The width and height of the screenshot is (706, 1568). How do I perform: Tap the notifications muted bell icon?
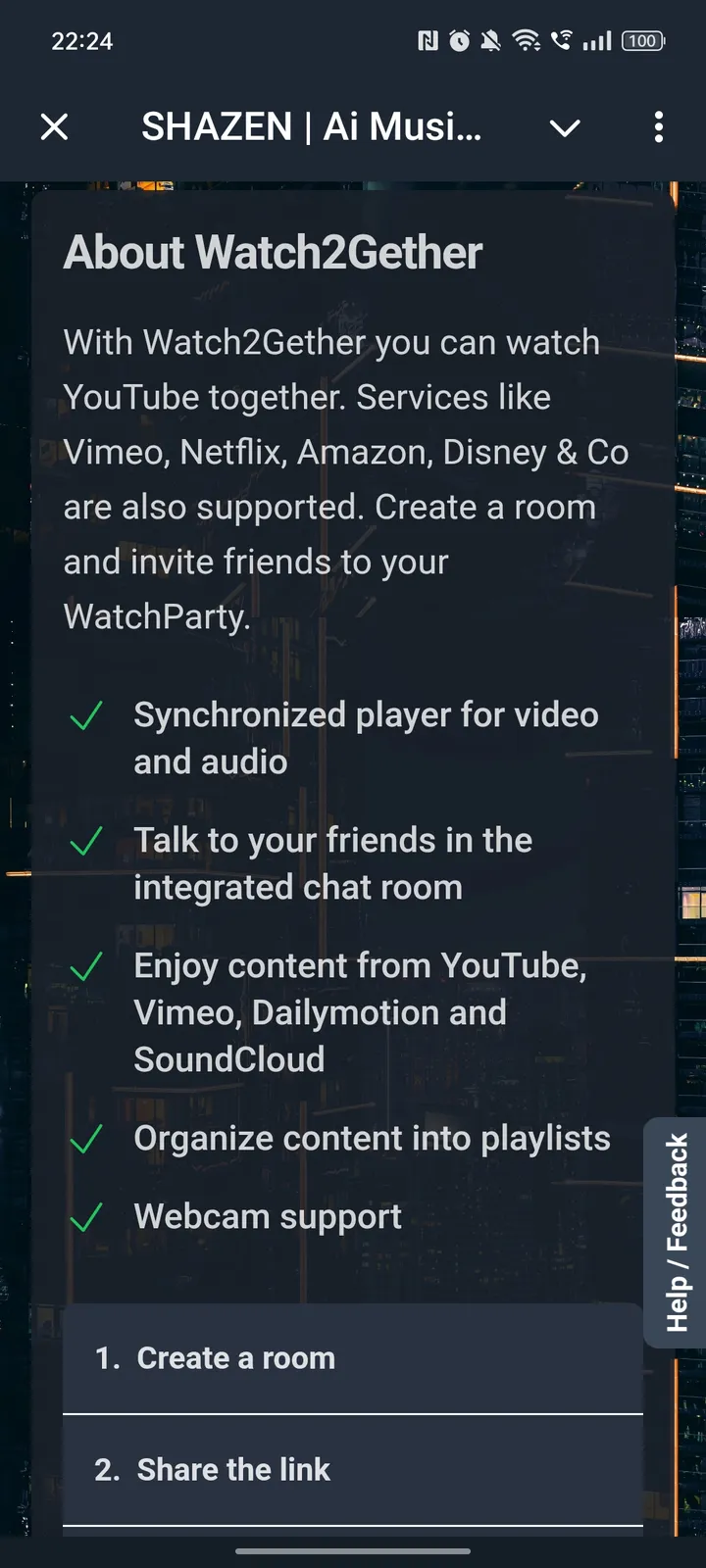(x=492, y=41)
